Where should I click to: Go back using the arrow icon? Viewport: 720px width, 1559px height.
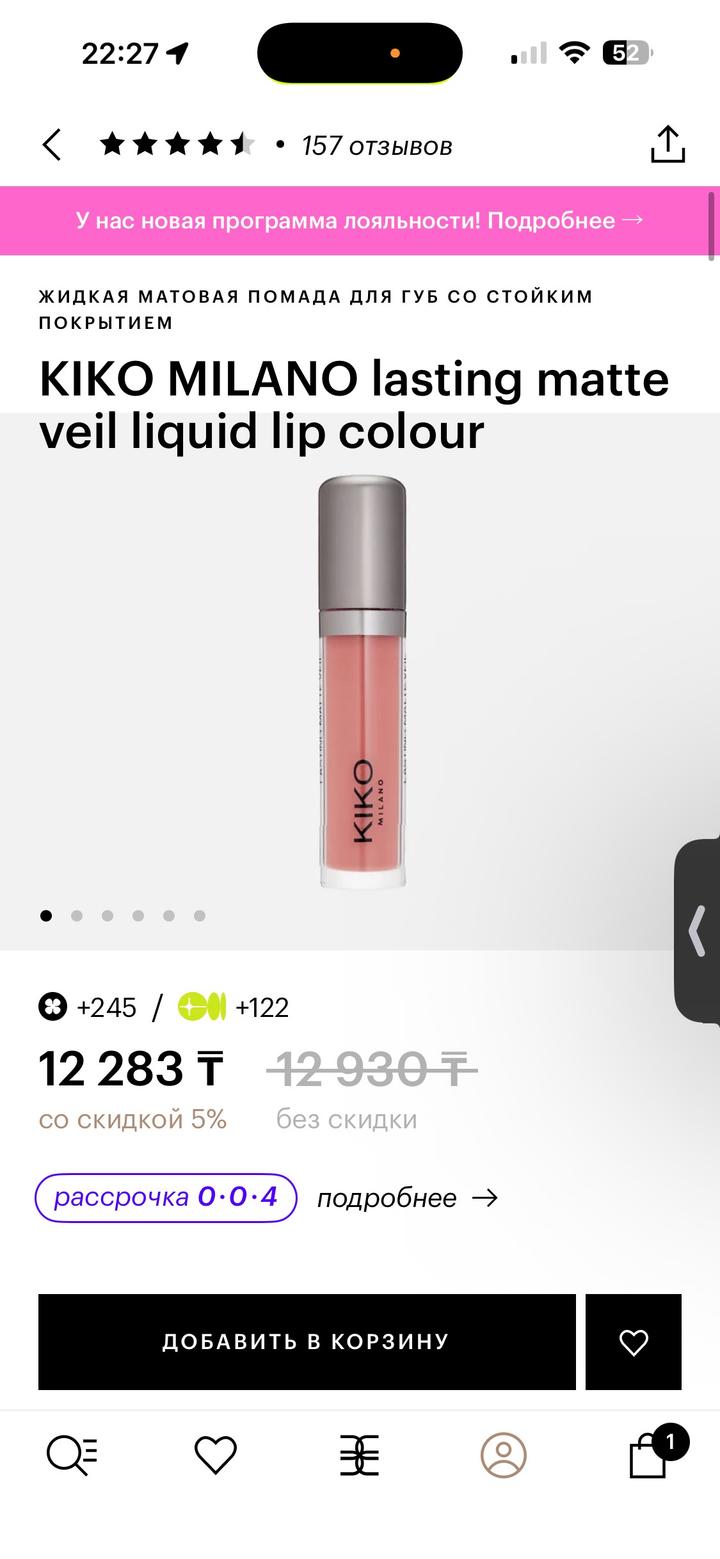point(52,145)
